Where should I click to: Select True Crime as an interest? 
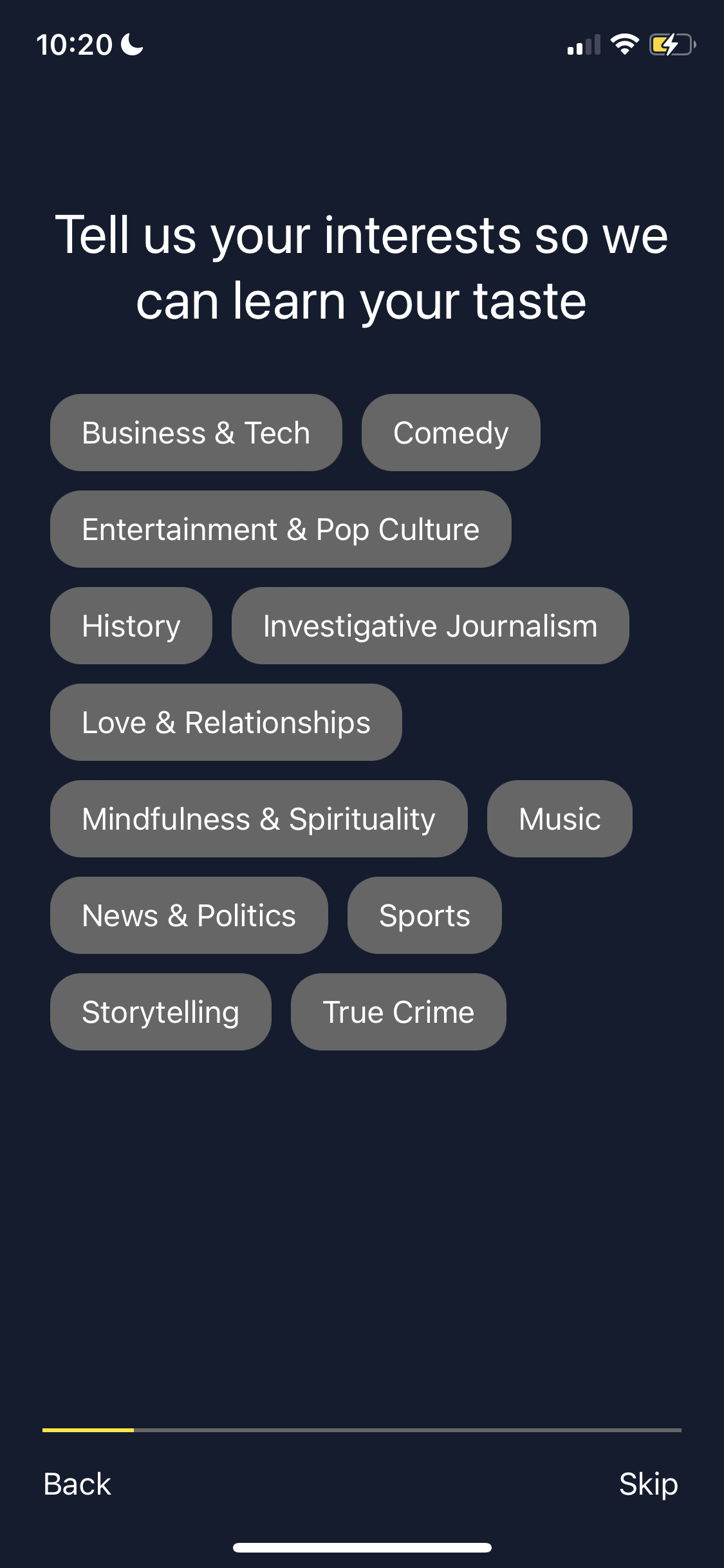(398, 1011)
